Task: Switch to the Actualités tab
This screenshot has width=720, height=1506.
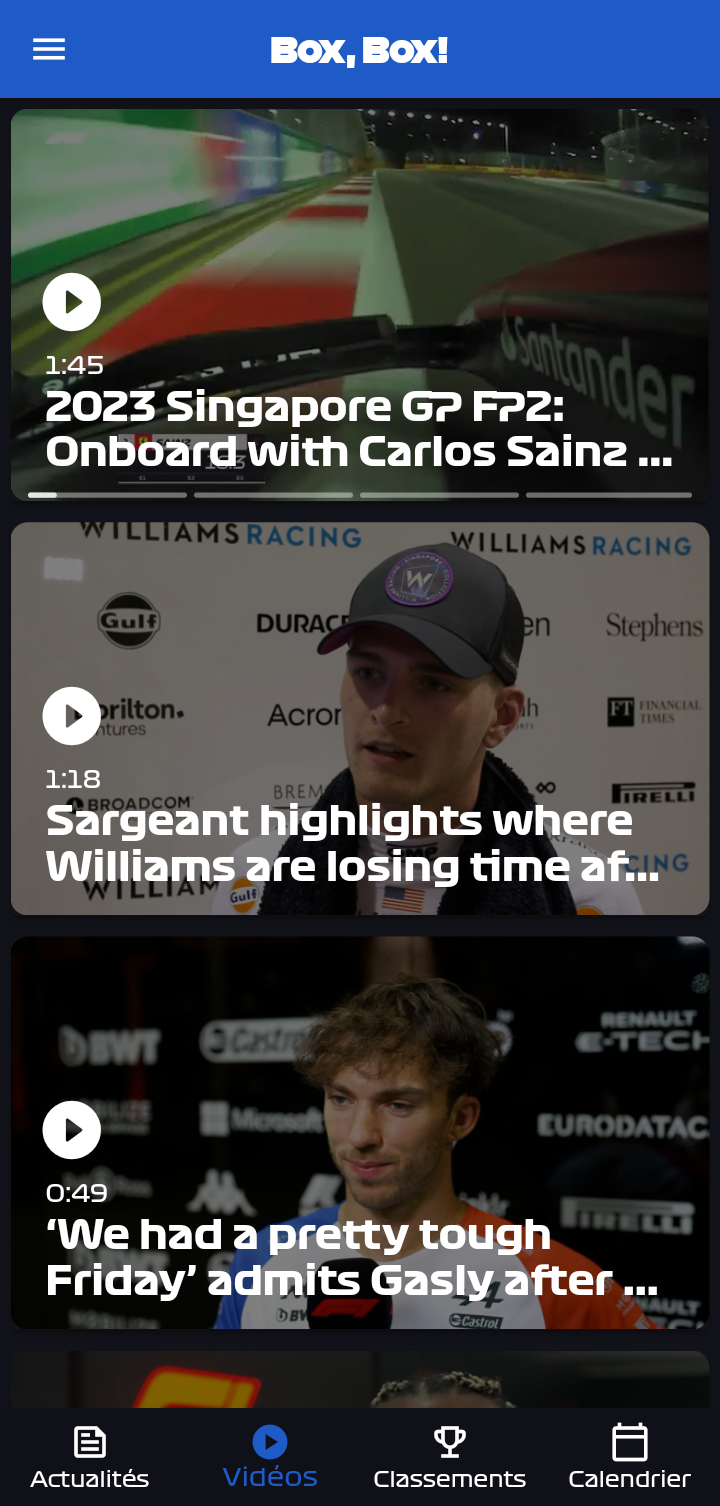Action: coord(90,1457)
